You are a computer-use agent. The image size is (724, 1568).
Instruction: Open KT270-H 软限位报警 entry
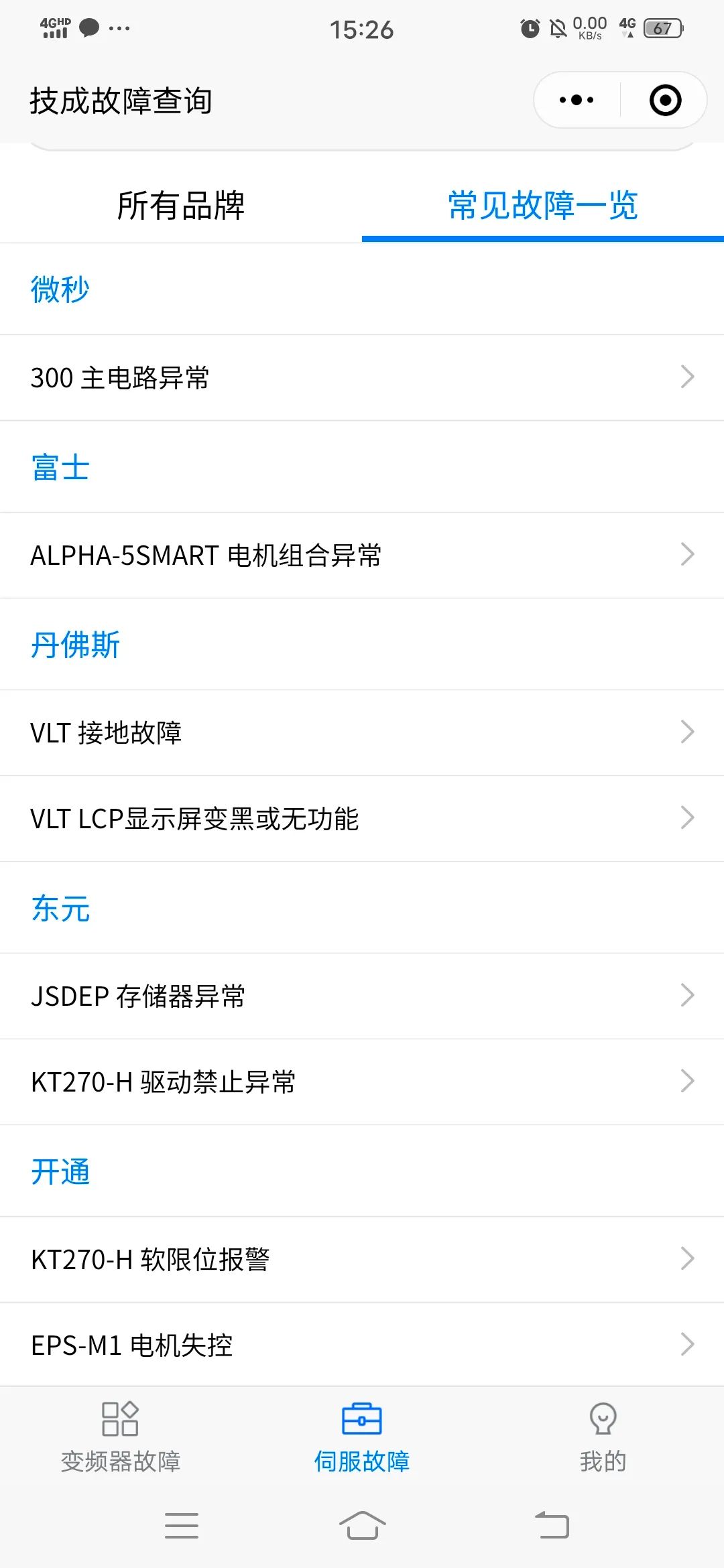(x=362, y=1259)
